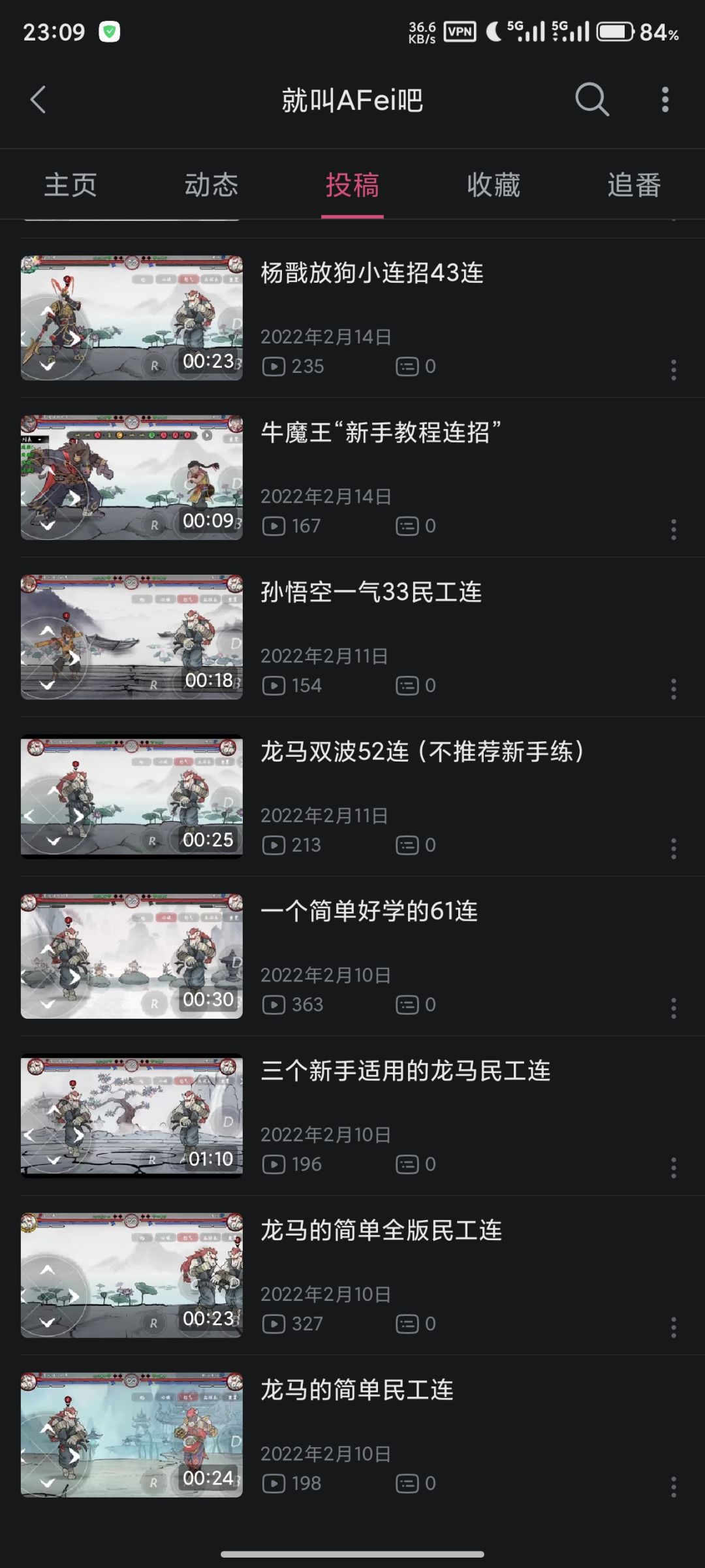Screen dimensions: 705x1568
Task: Open more options for 一个简单好学的61连
Action: (674, 1008)
